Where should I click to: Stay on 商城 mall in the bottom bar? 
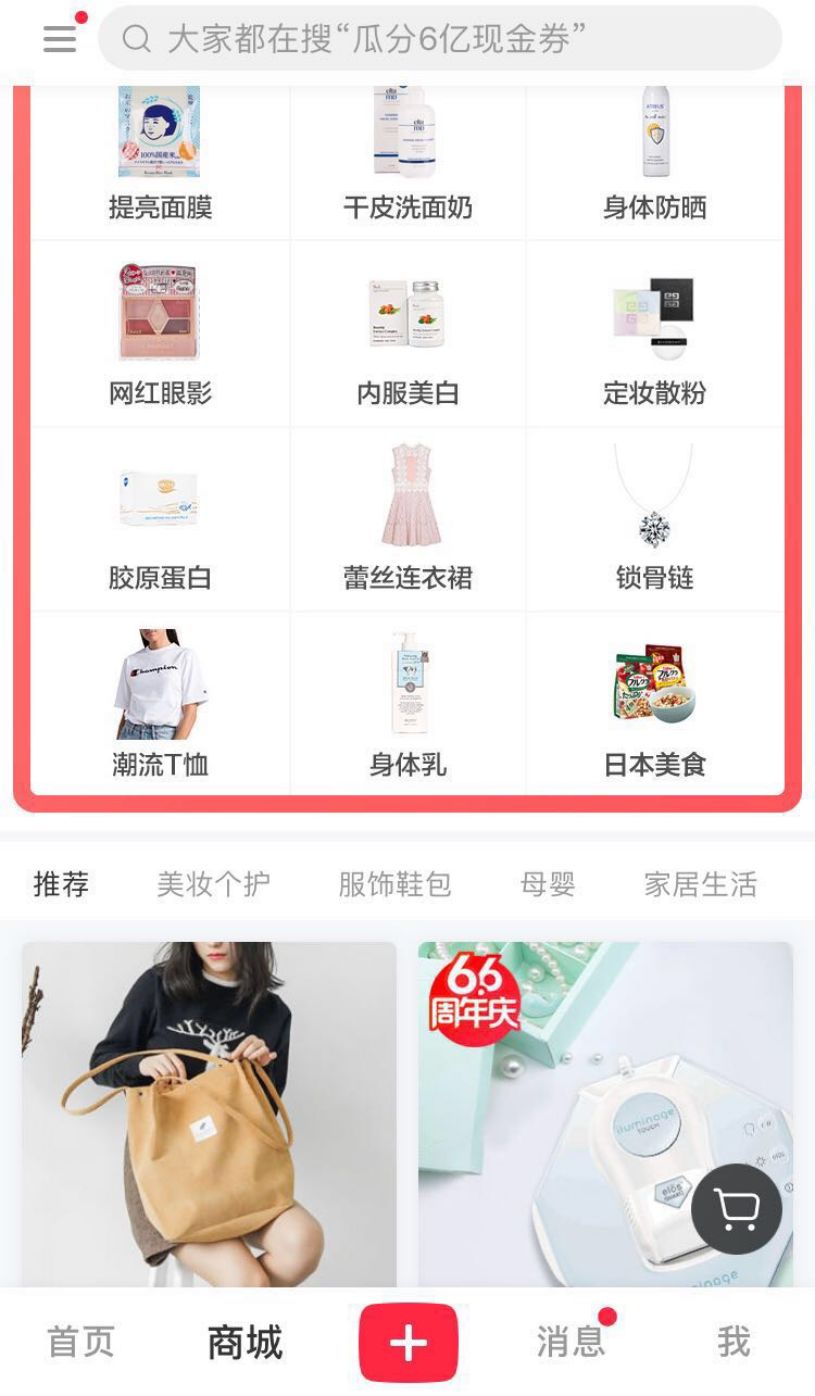click(243, 1344)
